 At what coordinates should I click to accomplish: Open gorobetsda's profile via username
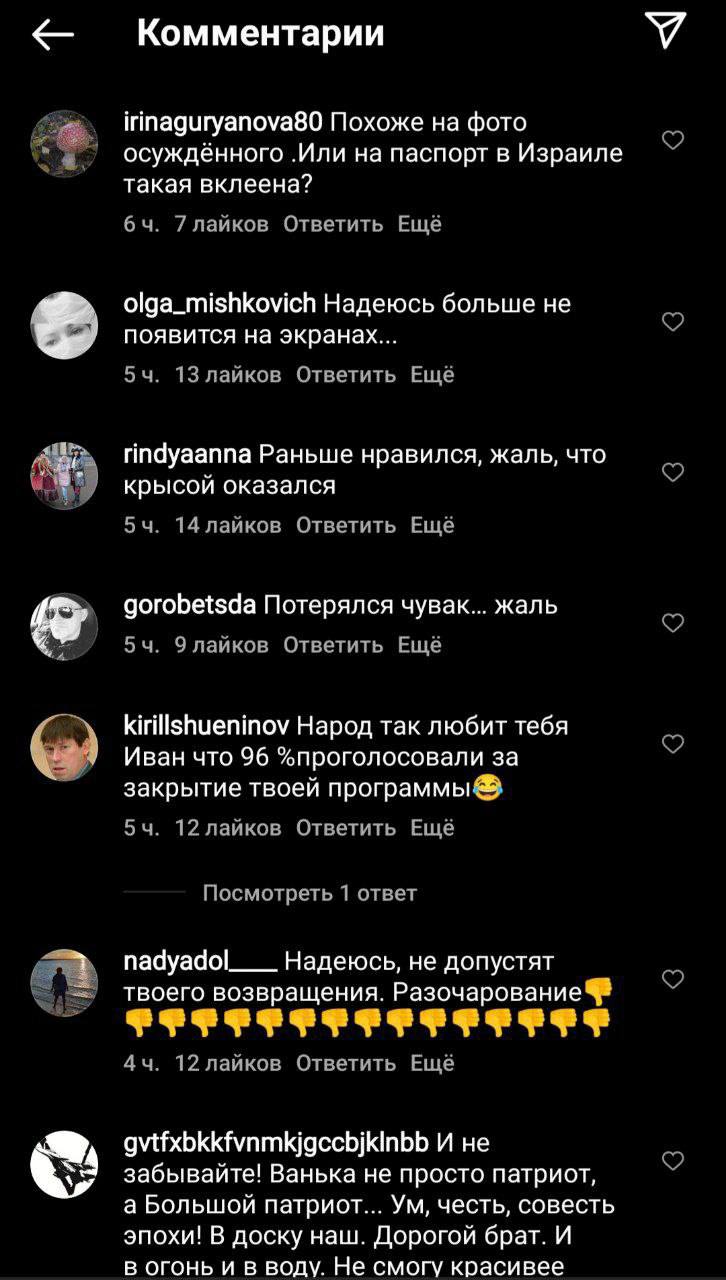[x=191, y=605]
